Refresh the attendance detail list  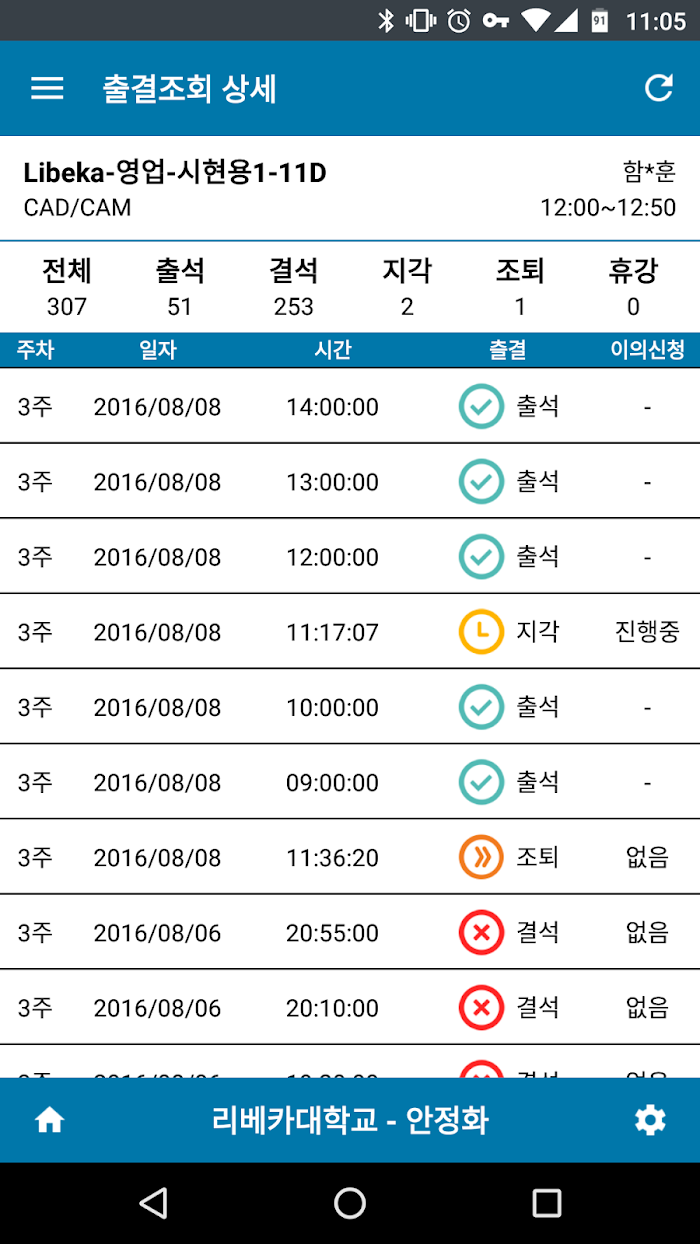pos(658,88)
